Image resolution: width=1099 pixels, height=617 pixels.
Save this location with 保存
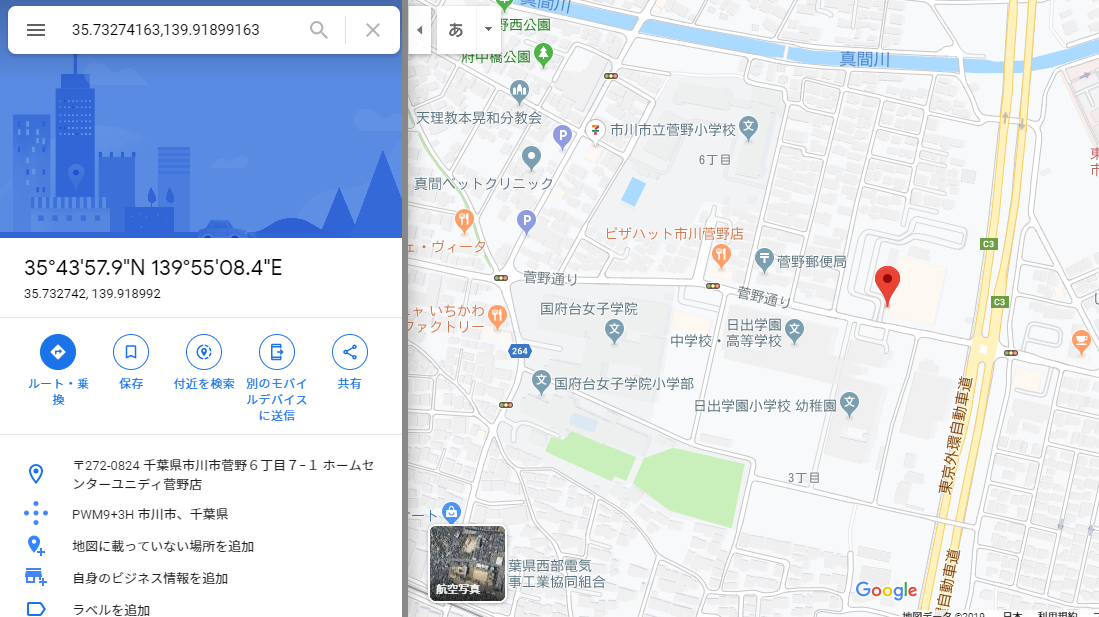click(131, 363)
